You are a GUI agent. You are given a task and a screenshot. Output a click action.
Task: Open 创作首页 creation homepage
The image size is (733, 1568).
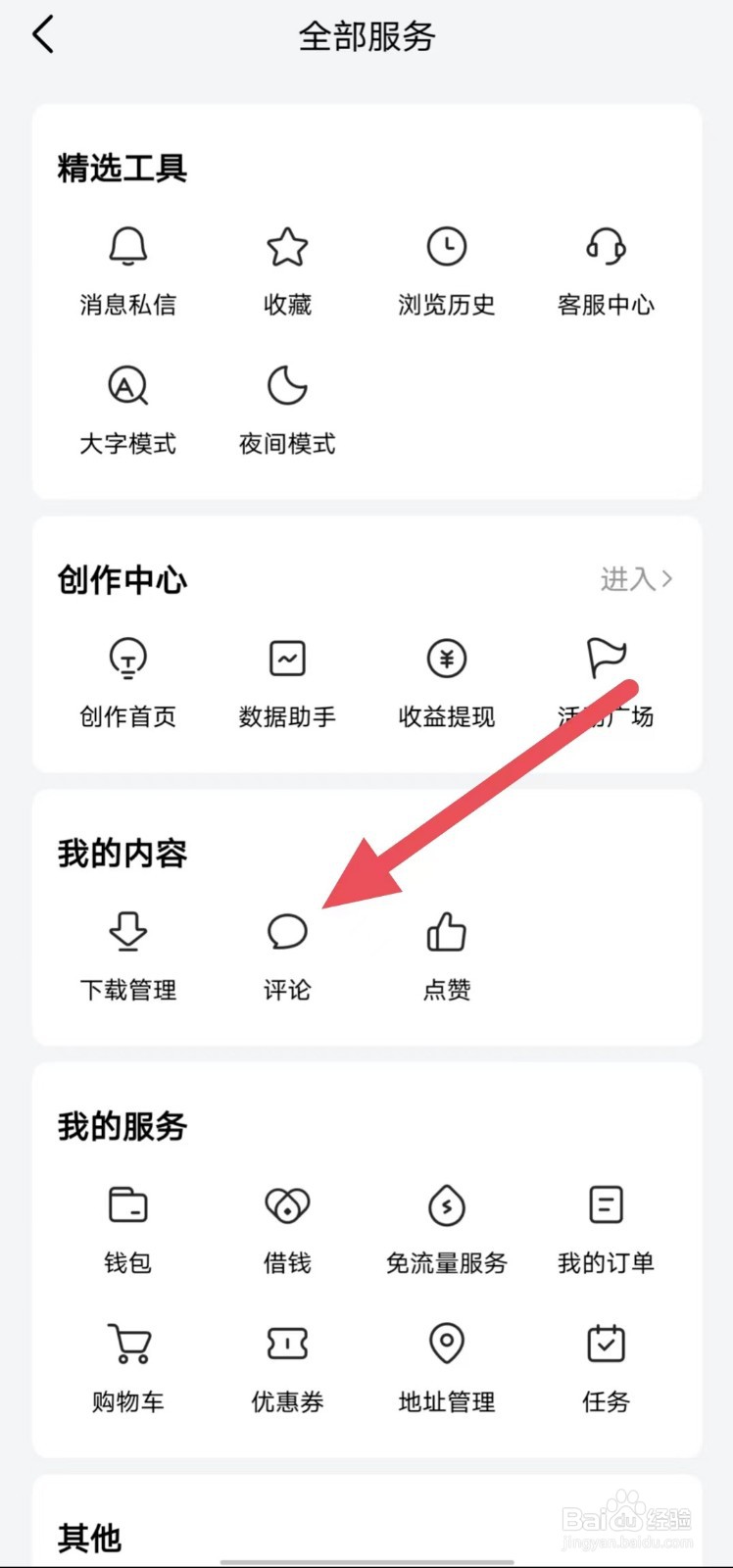(127, 681)
